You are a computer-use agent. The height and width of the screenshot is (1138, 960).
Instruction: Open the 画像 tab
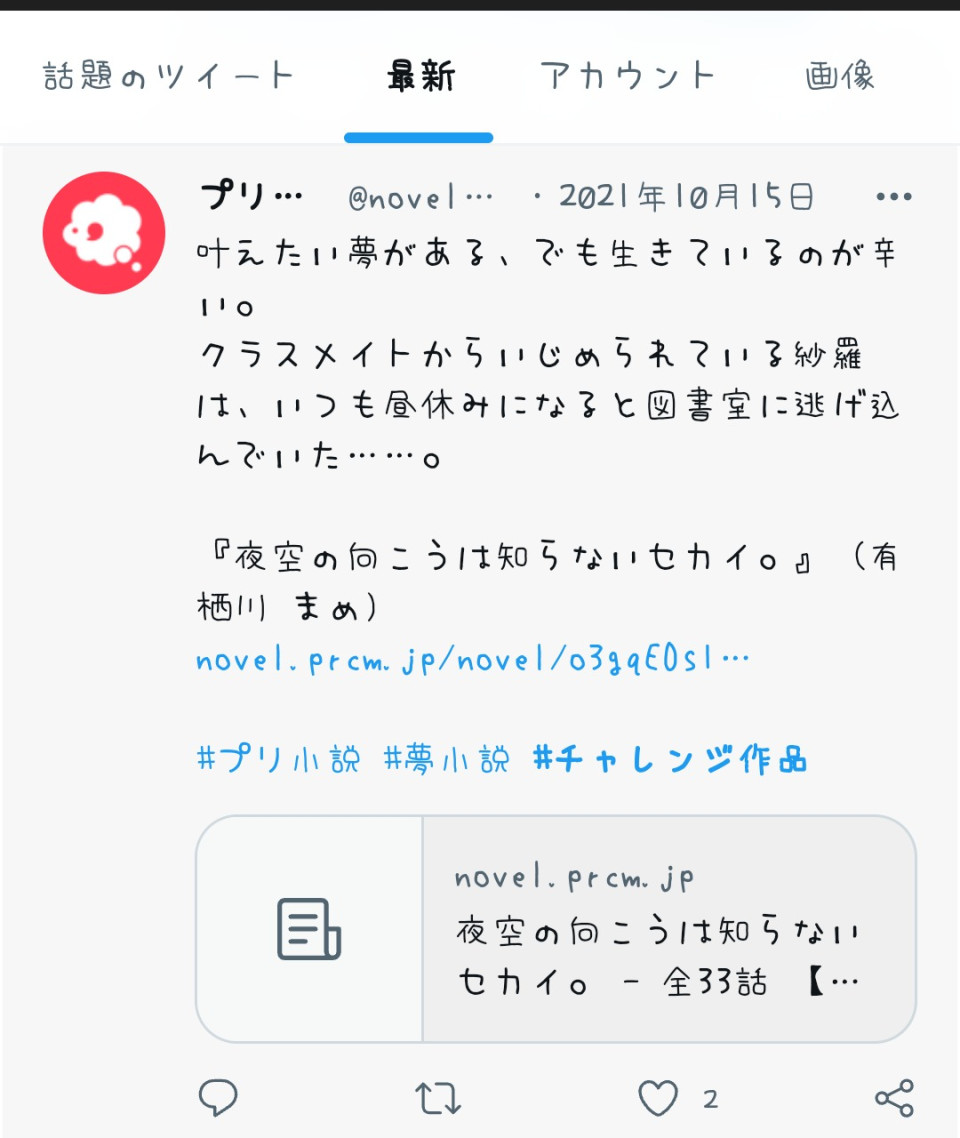[840, 77]
